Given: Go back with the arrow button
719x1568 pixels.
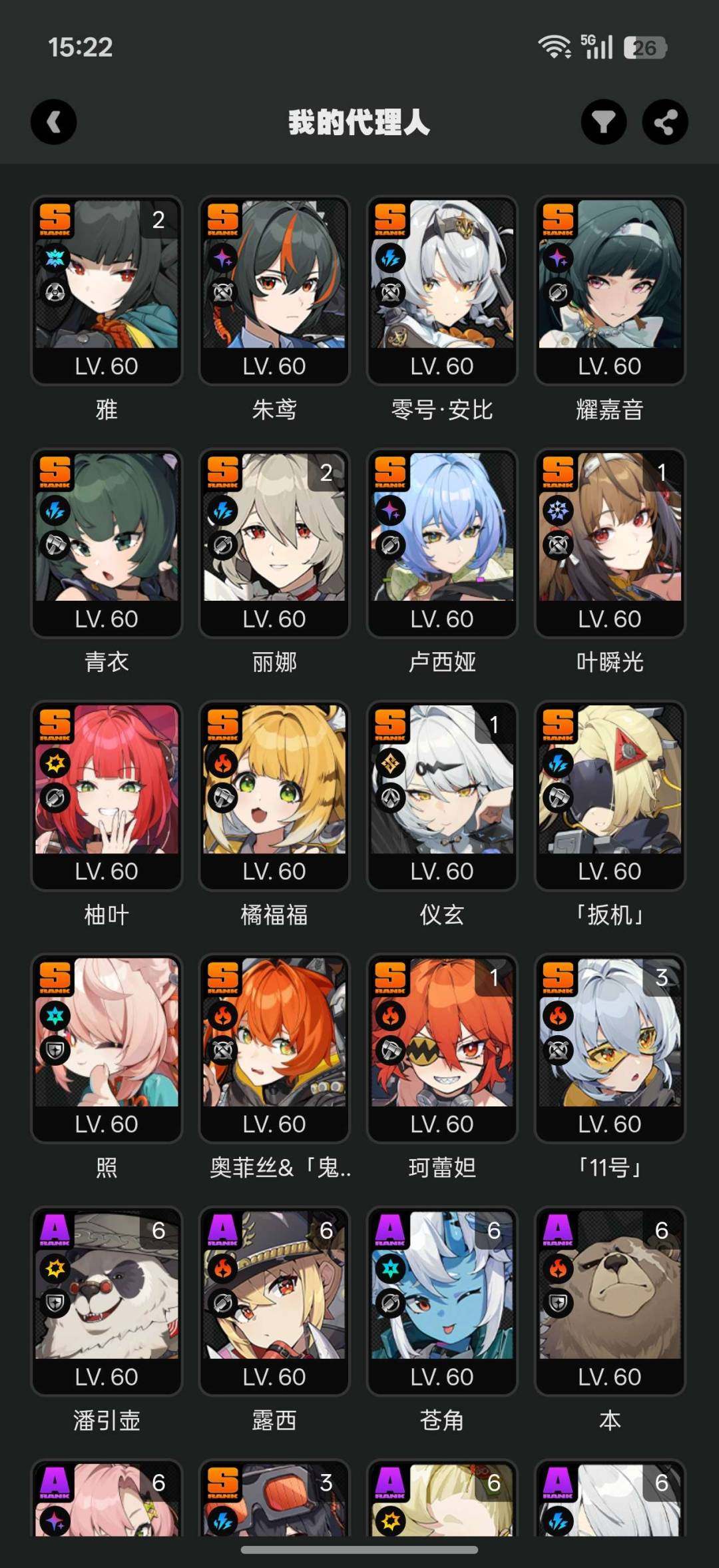Looking at the screenshot, I should click(x=54, y=122).
